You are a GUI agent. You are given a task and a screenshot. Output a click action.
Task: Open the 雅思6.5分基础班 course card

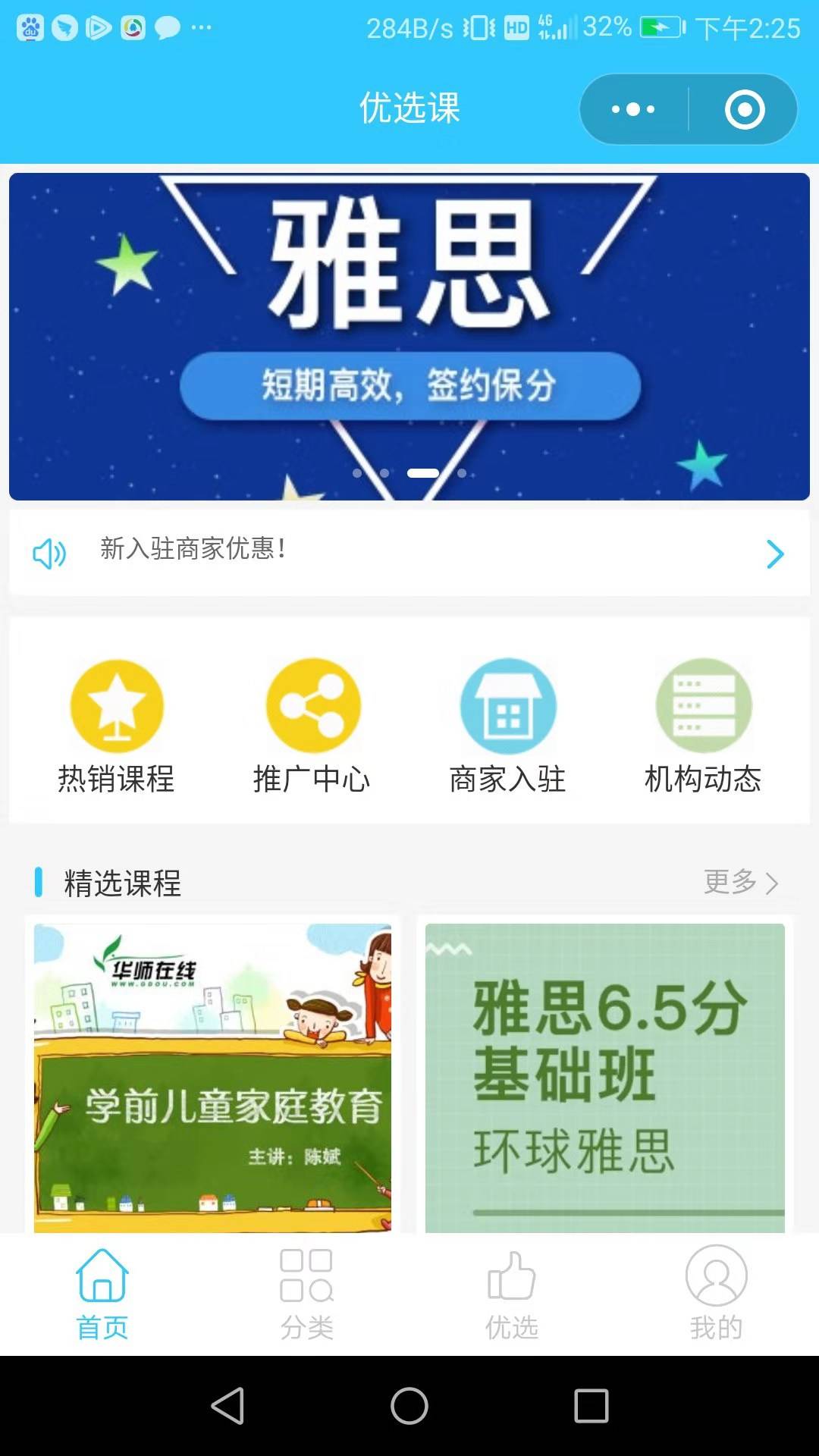pos(604,1077)
